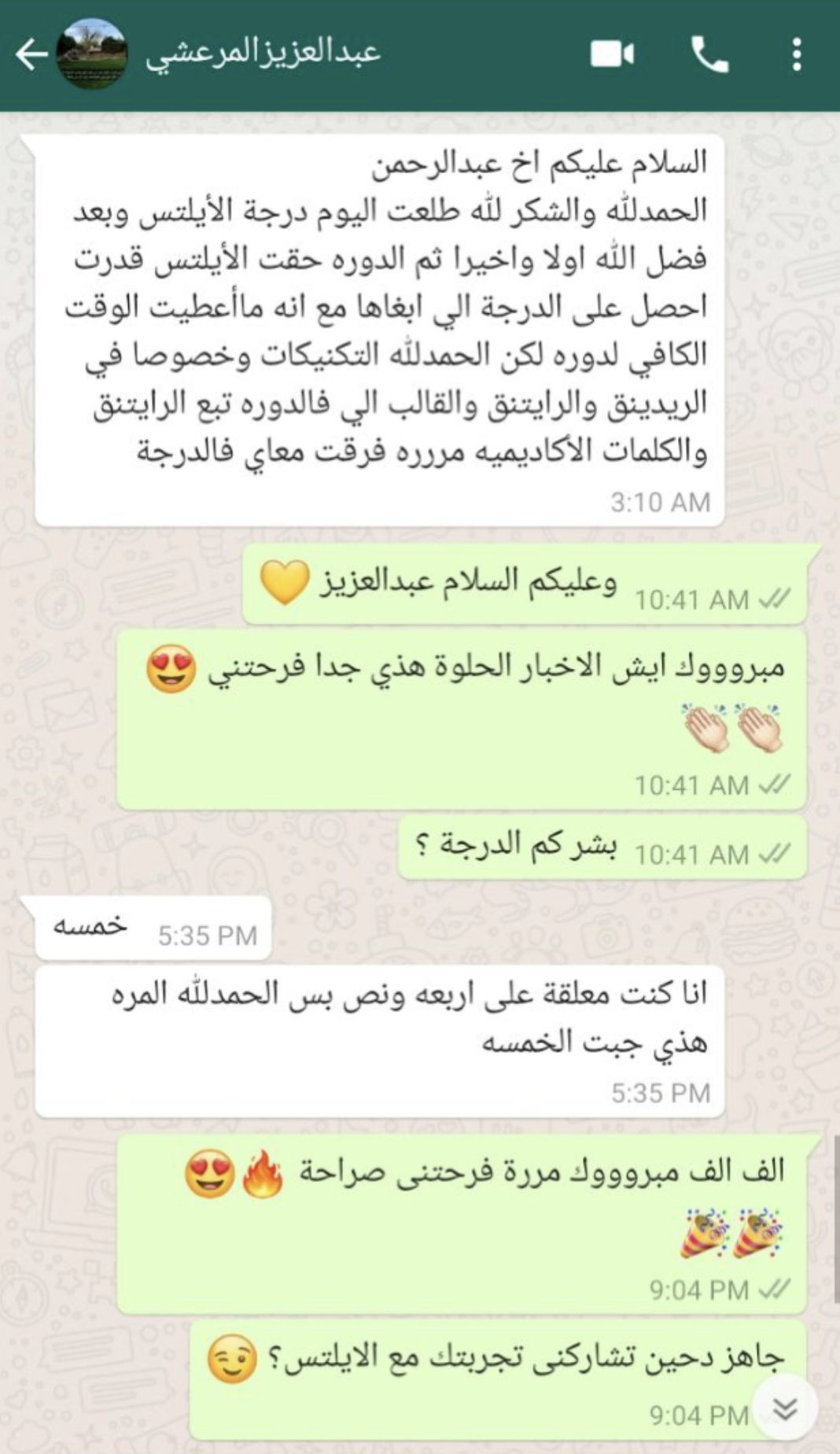Image resolution: width=840 pixels, height=1454 pixels.
Task: Go back to the chats list
Action: tap(30, 55)
